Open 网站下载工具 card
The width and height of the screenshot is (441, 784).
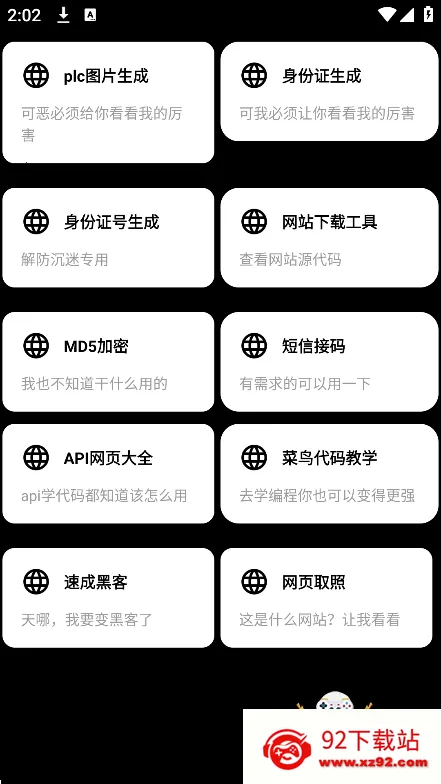[x=330, y=238]
